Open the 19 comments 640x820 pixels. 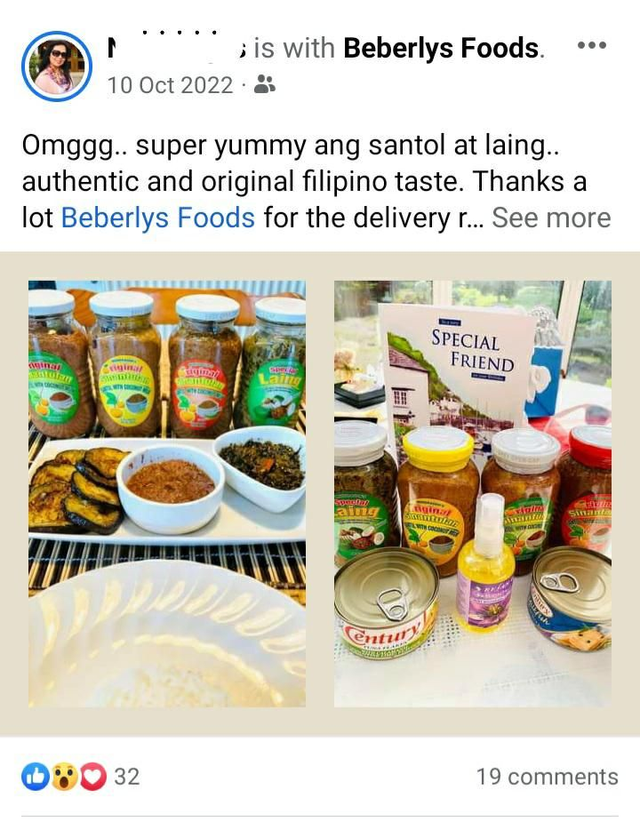click(x=546, y=776)
